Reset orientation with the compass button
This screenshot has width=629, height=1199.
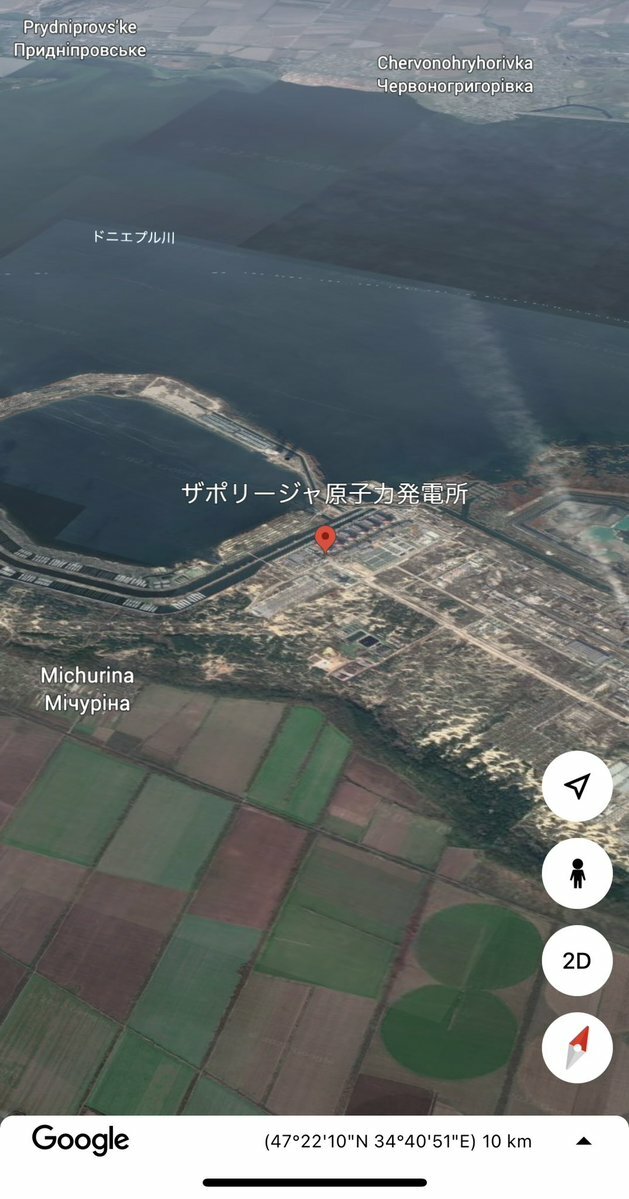tap(577, 1048)
